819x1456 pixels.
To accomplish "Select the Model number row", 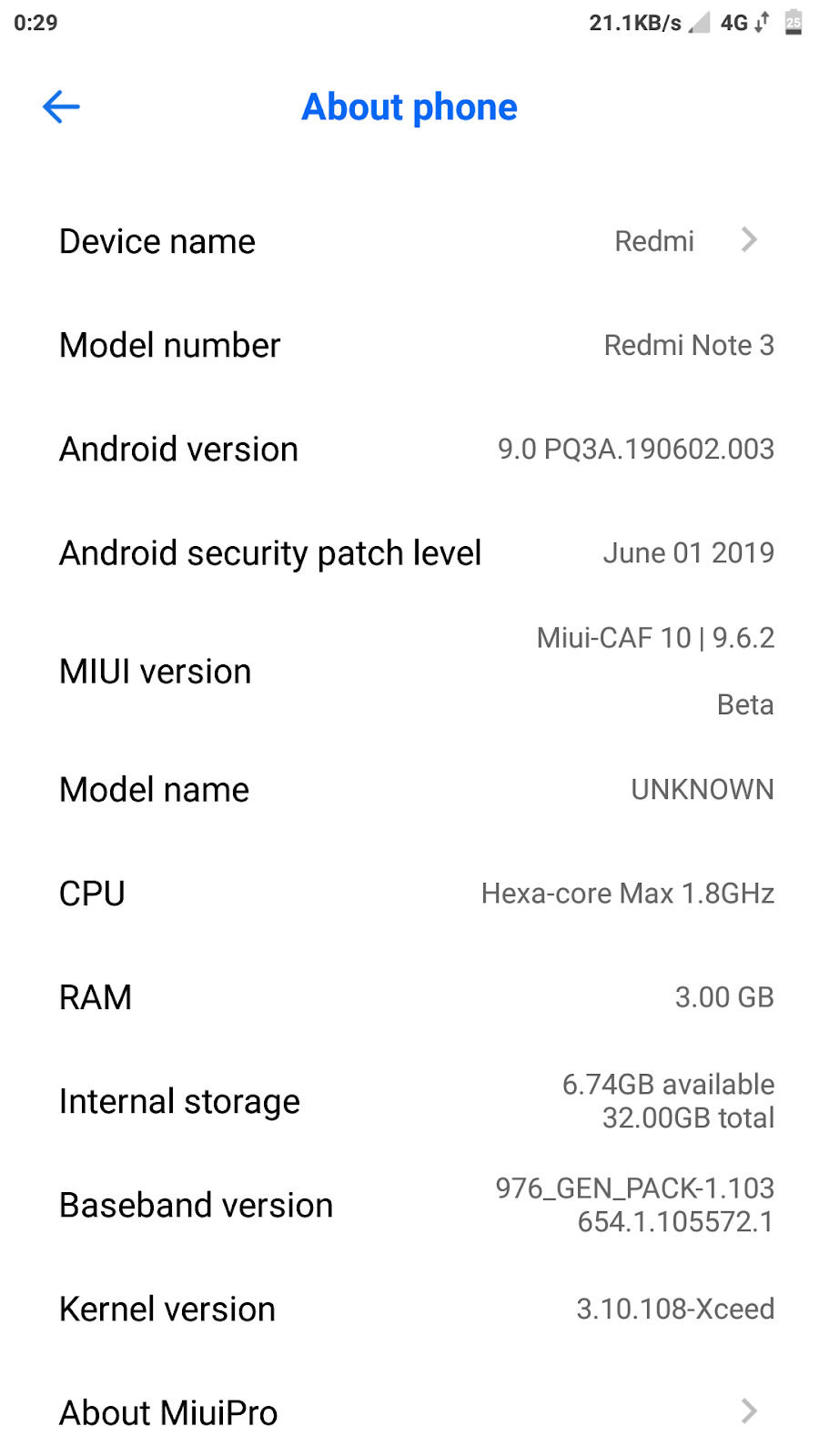I will point(409,345).
